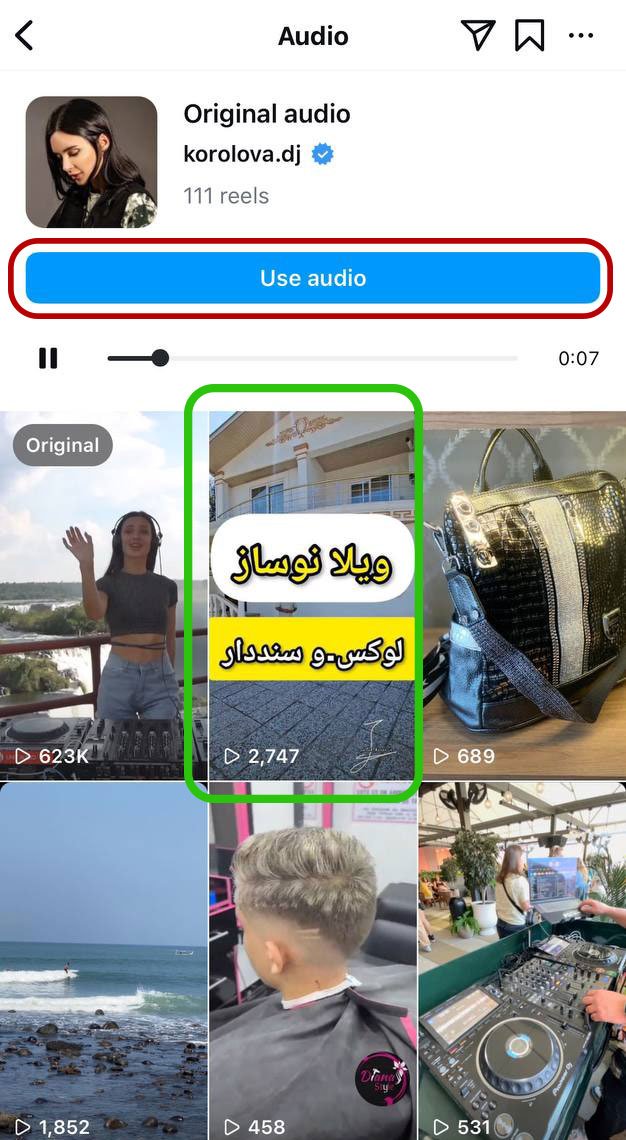This screenshot has height=1140, width=626.
Task: Open the haircut reel with 458 plays
Action: [312, 960]
